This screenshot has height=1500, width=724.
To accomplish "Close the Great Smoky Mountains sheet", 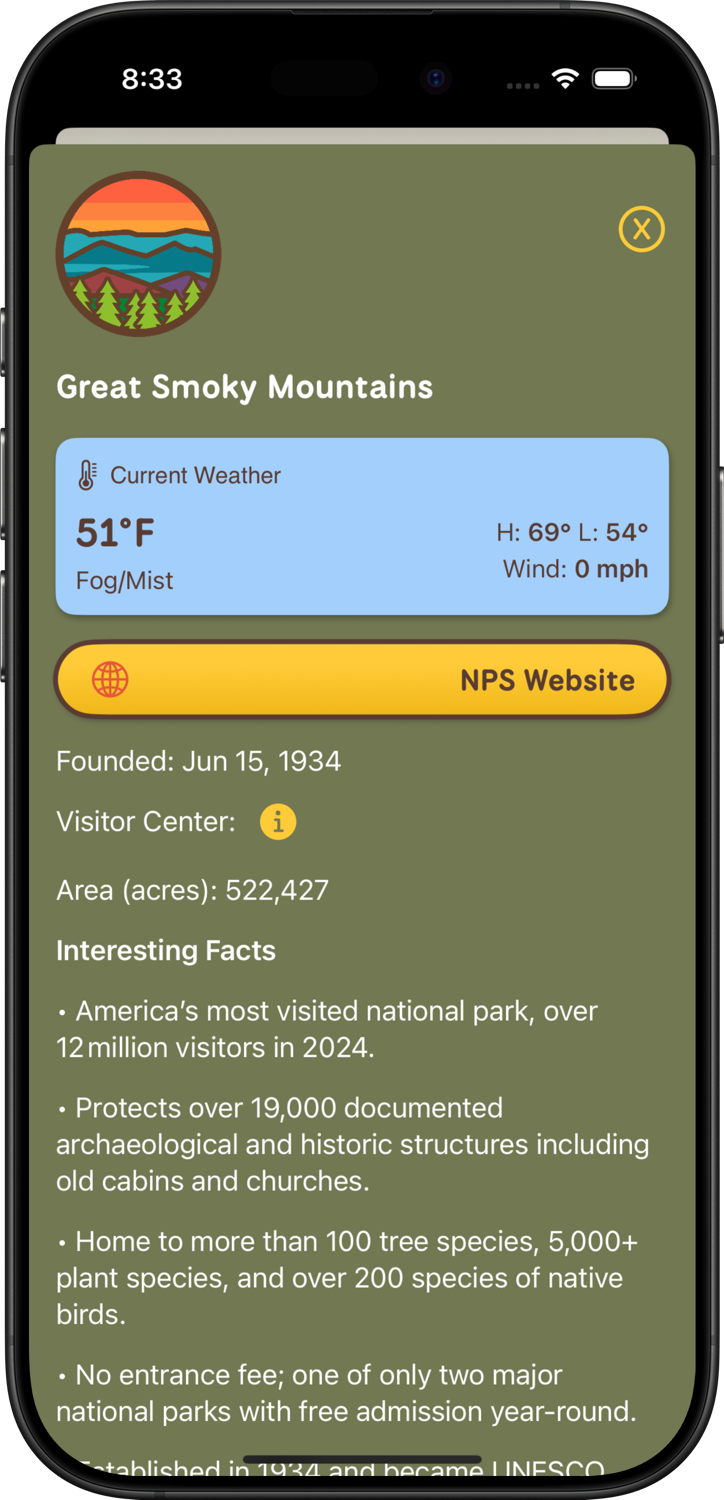I will pyautogui.click(x=641, y=229).
